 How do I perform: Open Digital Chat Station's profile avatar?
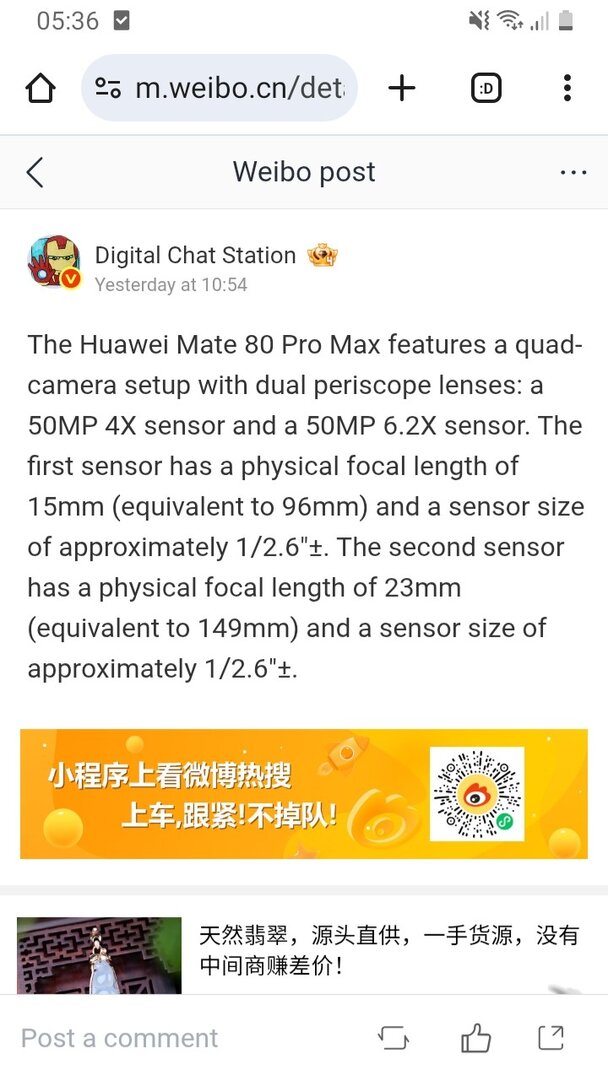coord(54,262)
